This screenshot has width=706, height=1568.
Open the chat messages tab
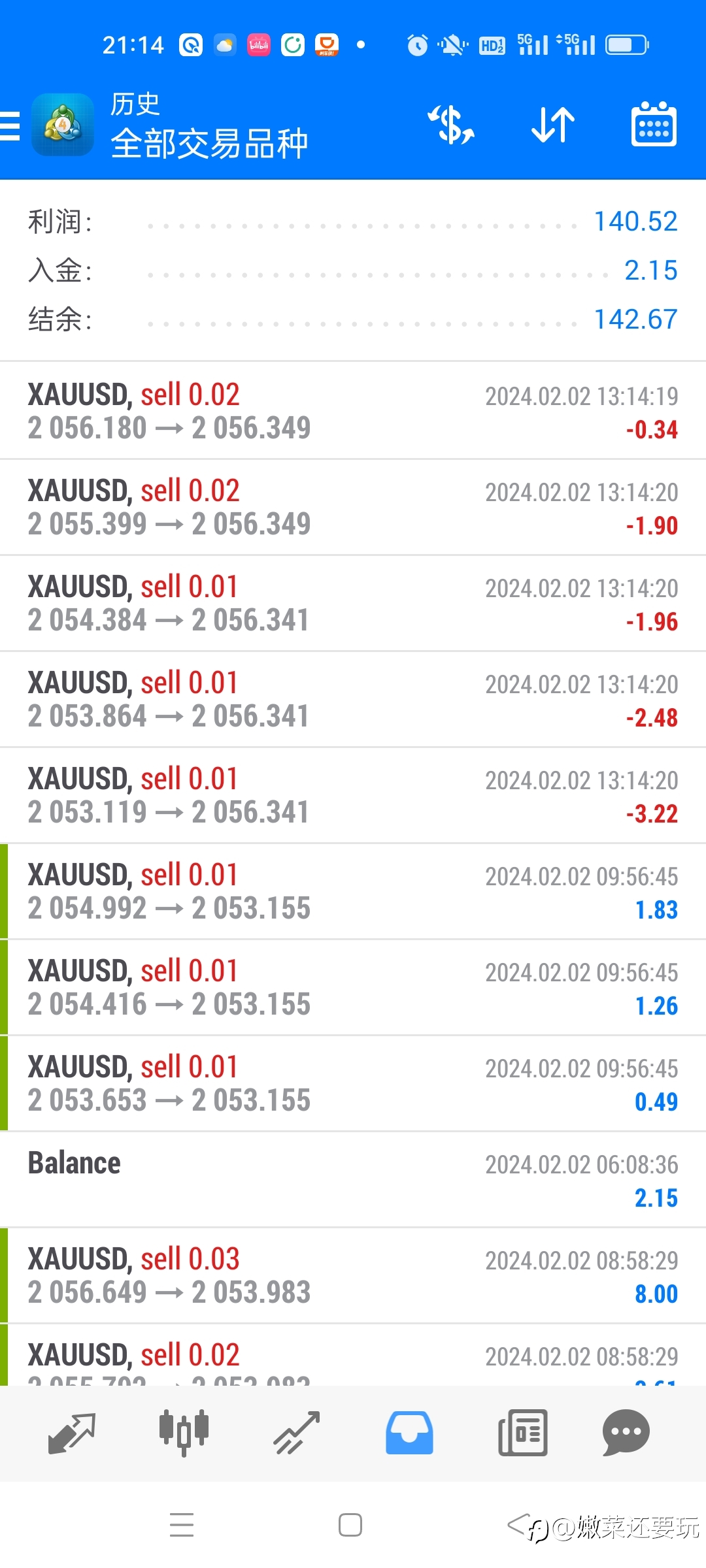(626, 1433)
